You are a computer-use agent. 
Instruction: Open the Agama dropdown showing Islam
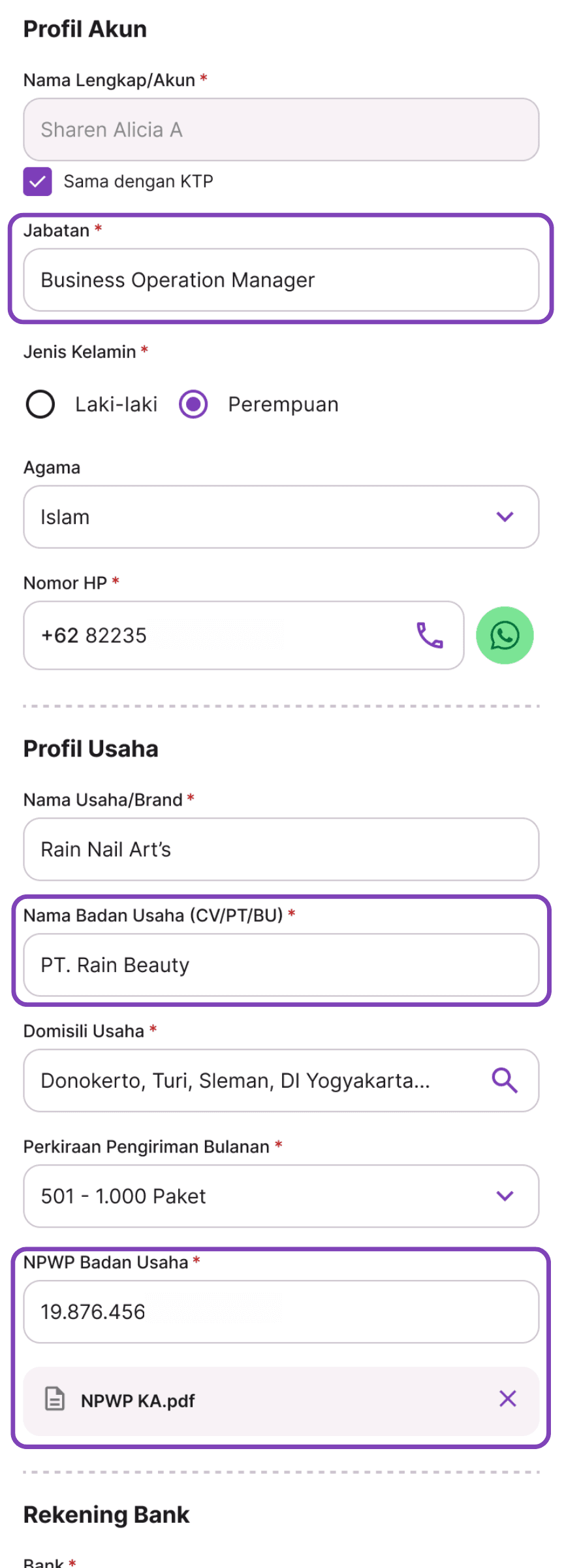coord(505,517)
